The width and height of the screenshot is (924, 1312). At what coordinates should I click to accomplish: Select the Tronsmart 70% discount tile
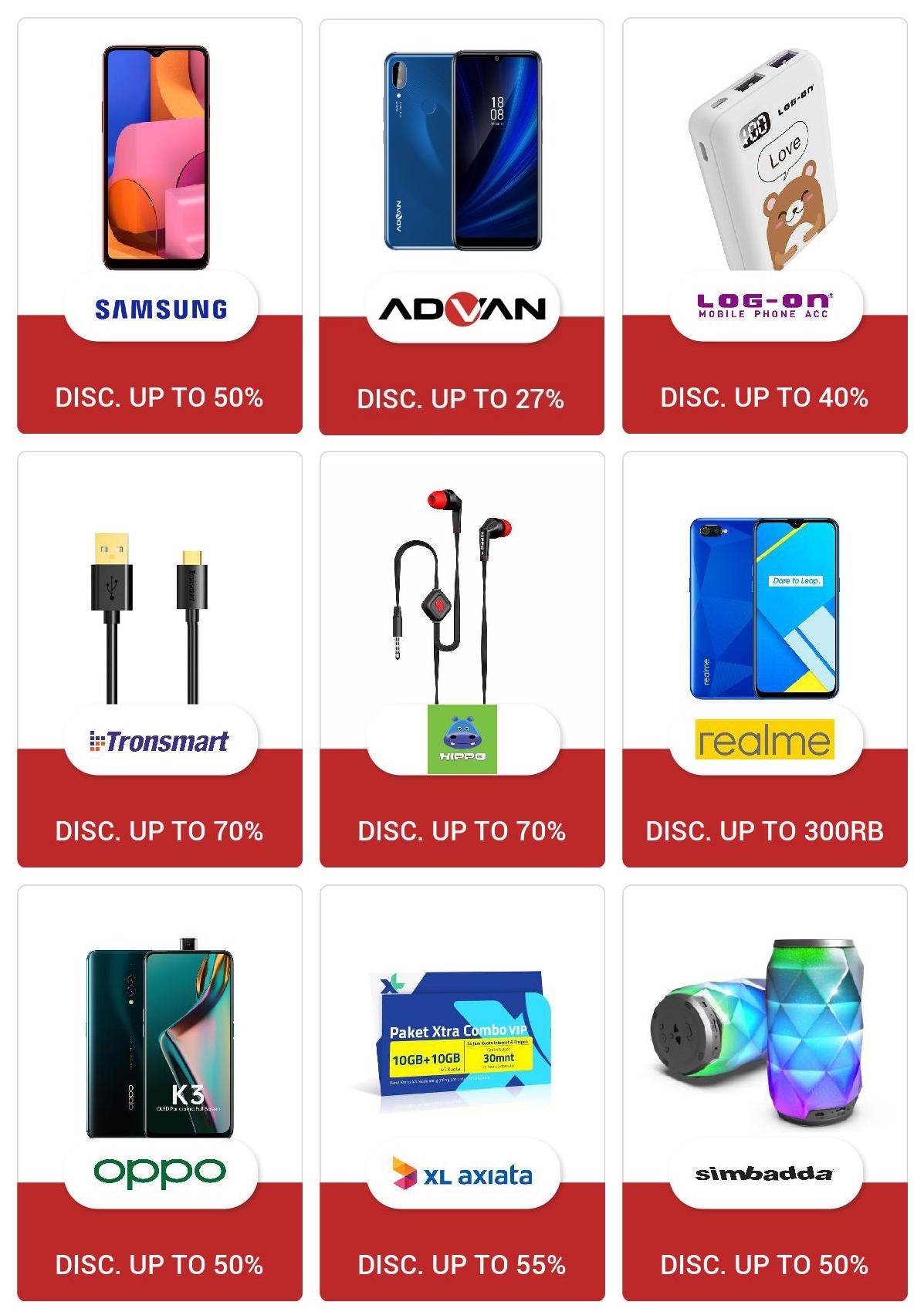tap(160, 659)
